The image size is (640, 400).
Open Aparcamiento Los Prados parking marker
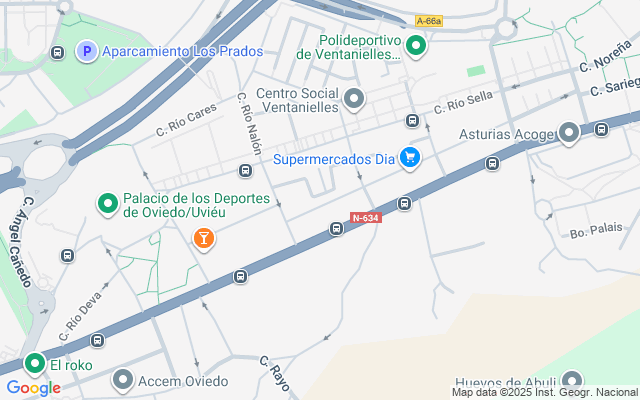[87, 51]
